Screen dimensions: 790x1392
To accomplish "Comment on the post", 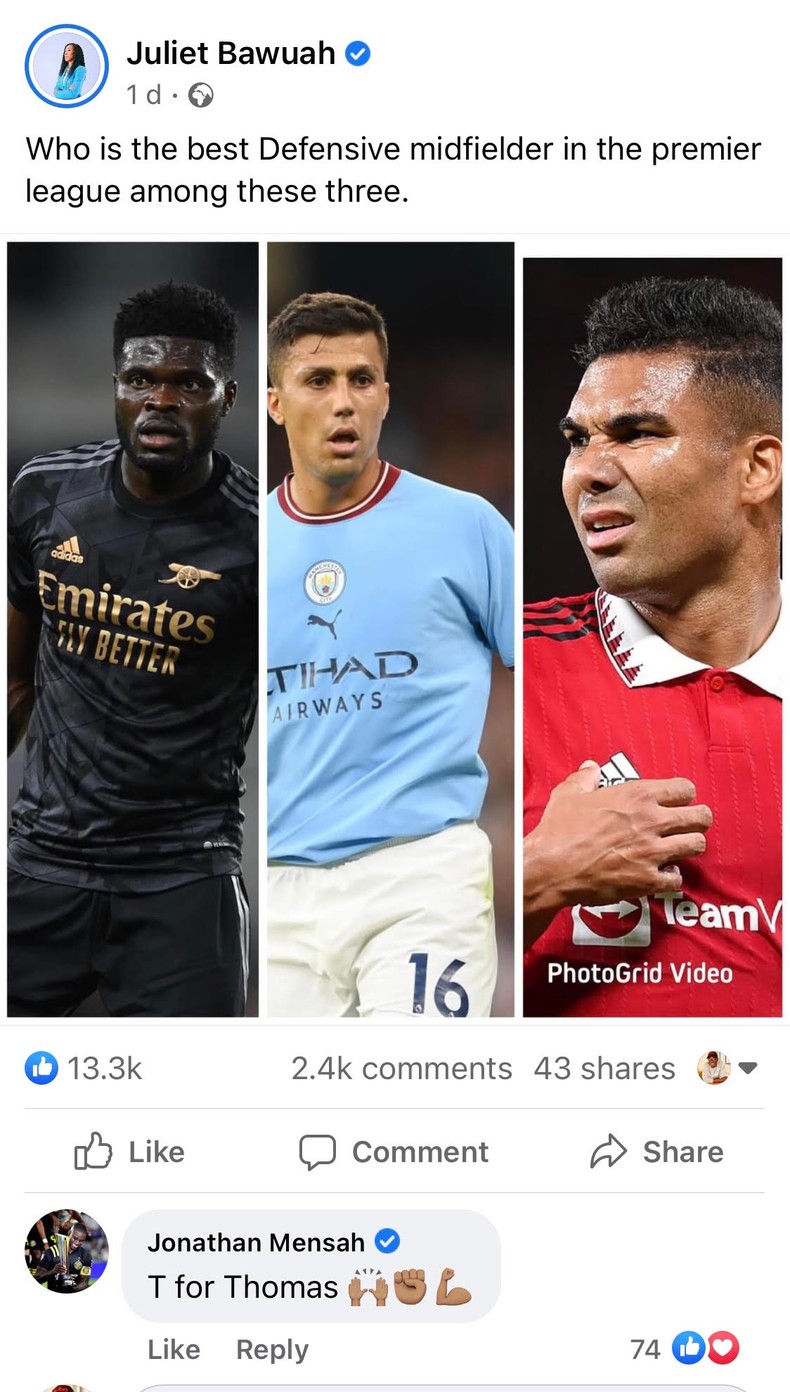I will pyautogui.click(x=394, y=1152).
